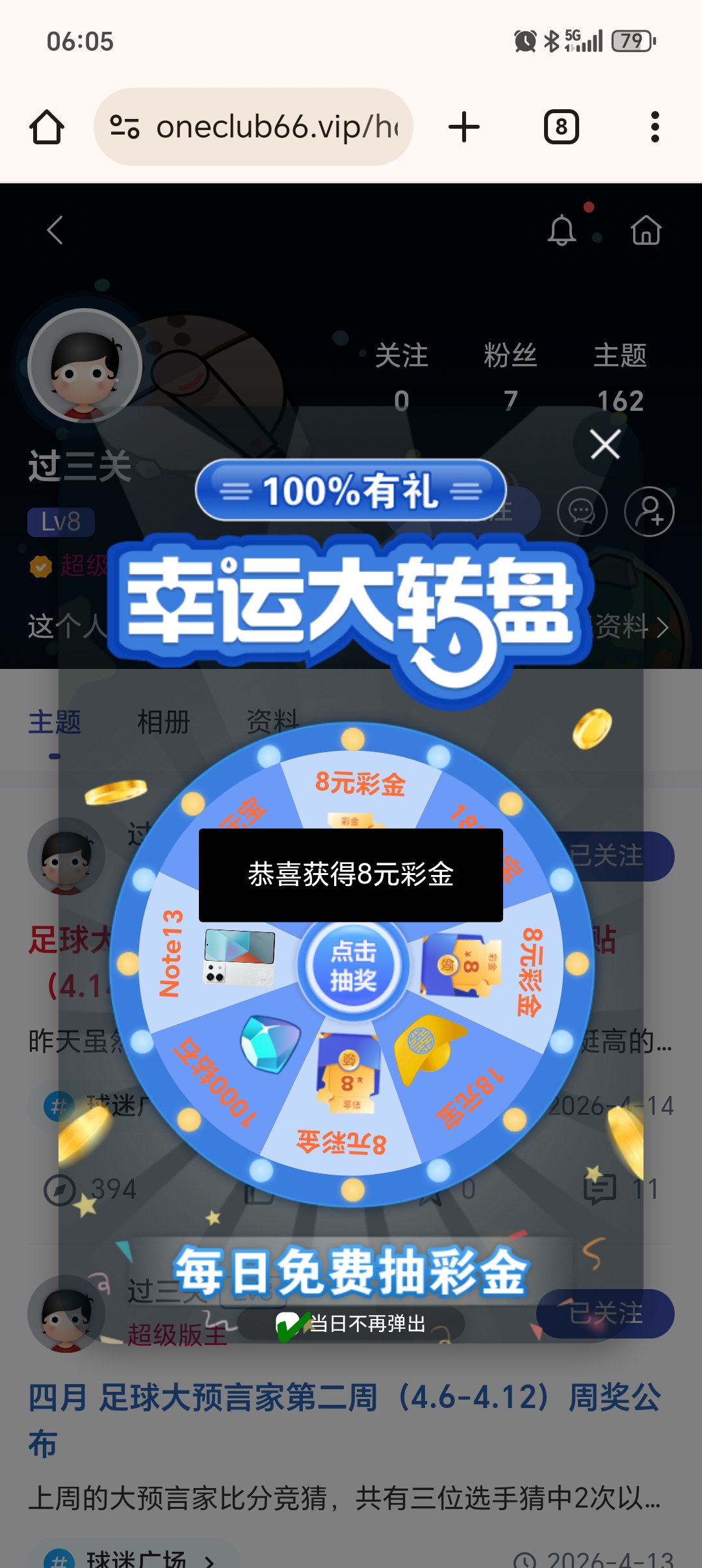Click the back arrow to leave the profile
702x1568 pixels.
point(55,230)
